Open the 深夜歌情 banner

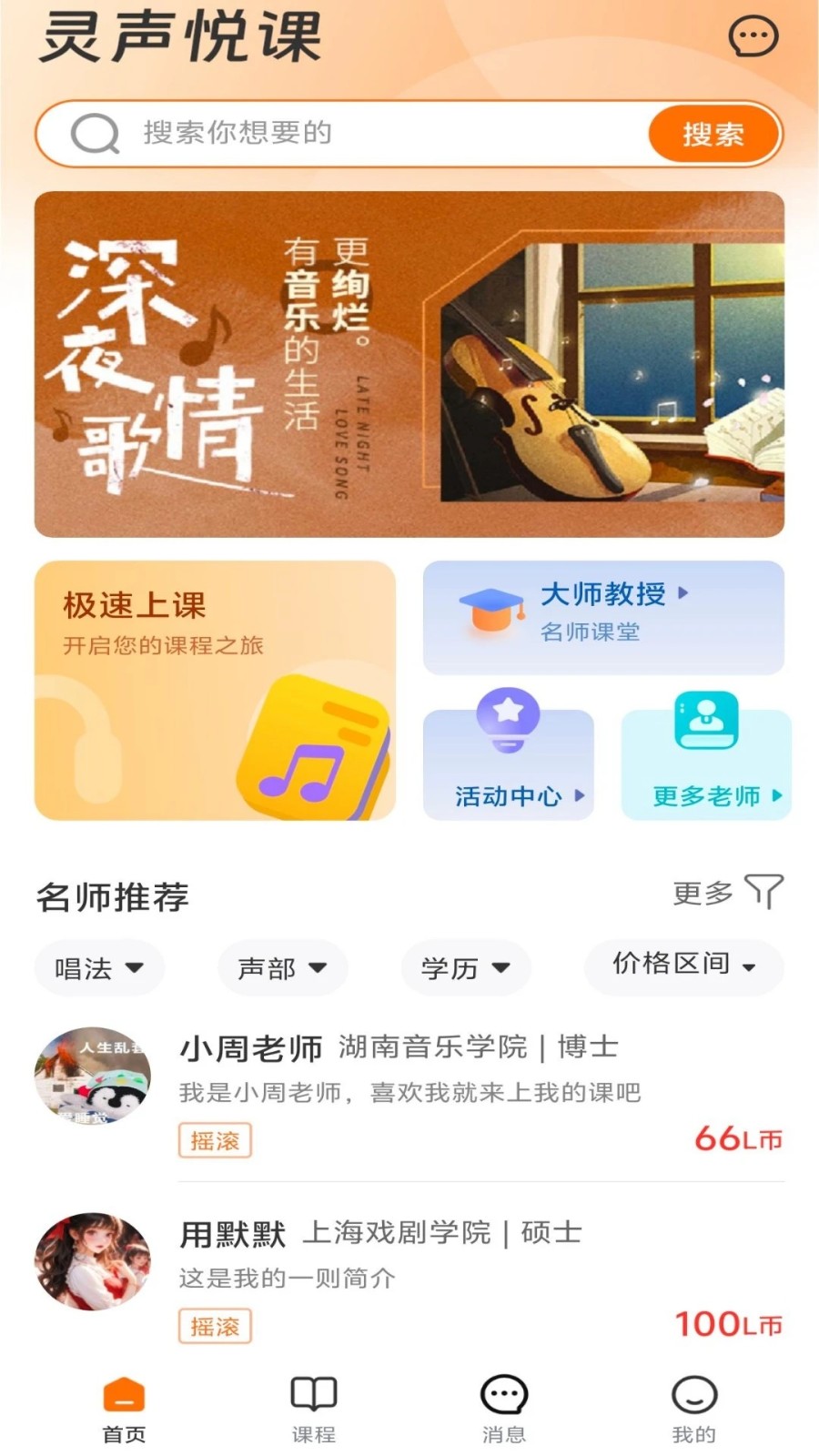pyautogui.click(x=409, y=364)
